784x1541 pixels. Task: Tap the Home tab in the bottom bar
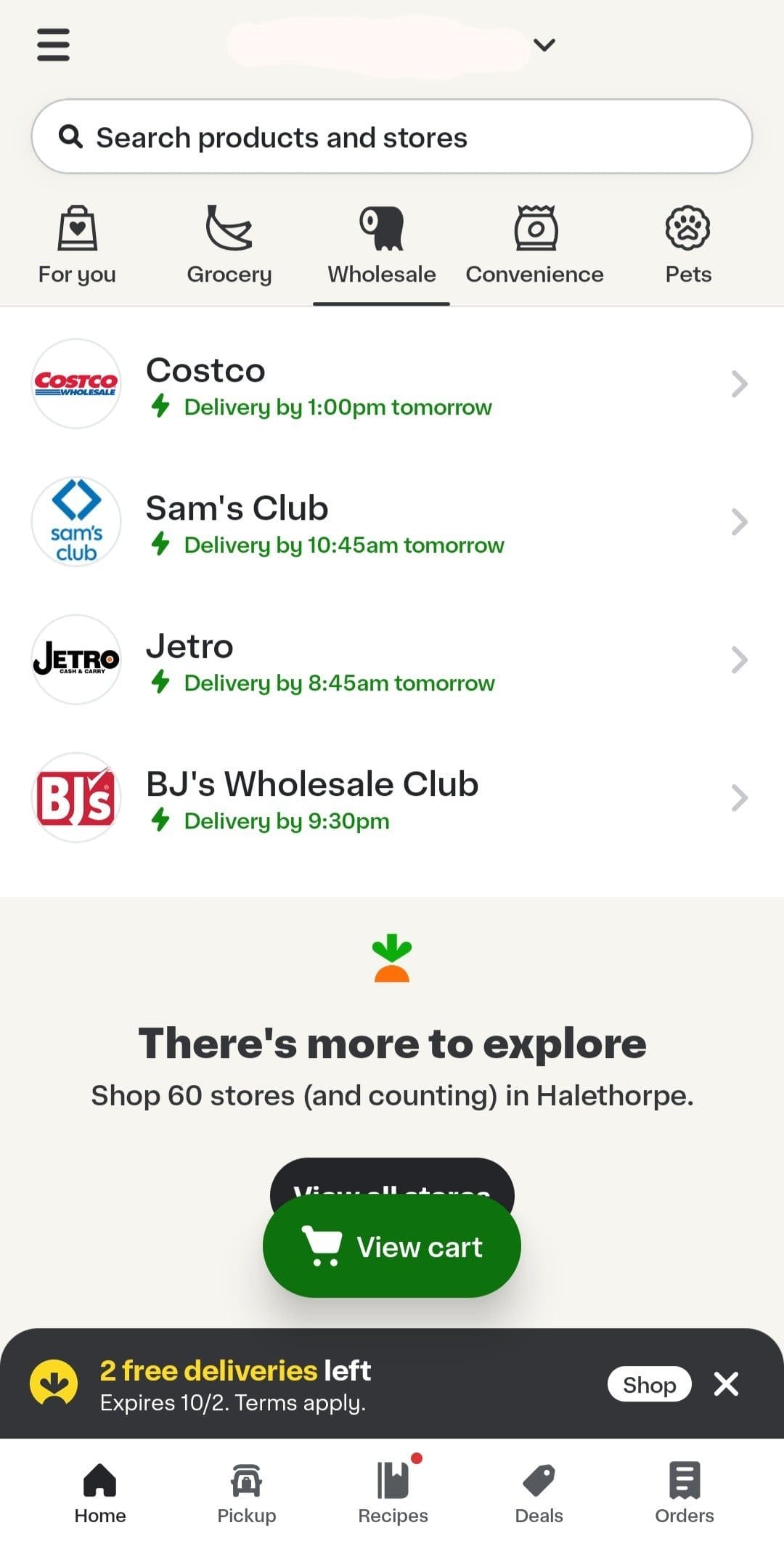pyautogui.click(x=100, y=1492)
